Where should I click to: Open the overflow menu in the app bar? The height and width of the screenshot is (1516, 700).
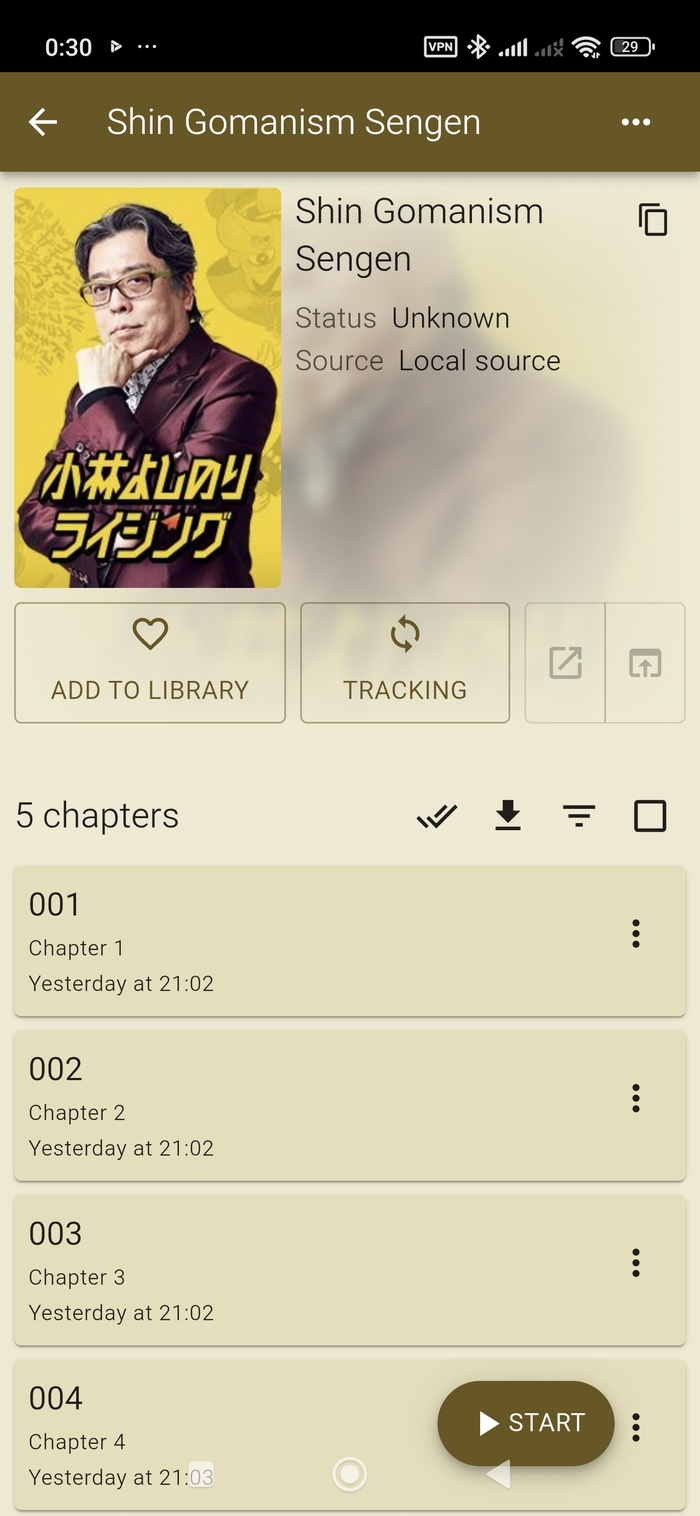(x=636, y=122)
